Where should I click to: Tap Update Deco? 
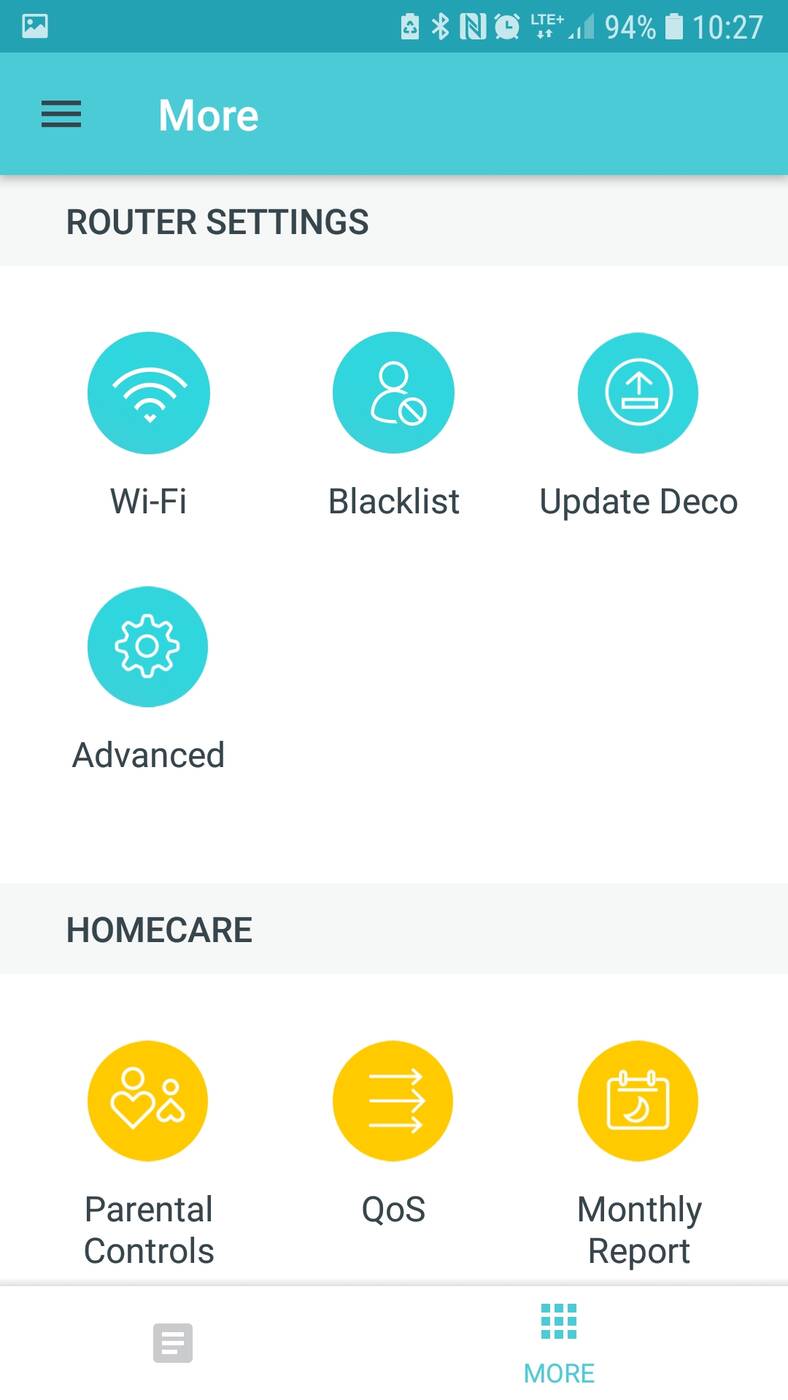tap(638, 393)
